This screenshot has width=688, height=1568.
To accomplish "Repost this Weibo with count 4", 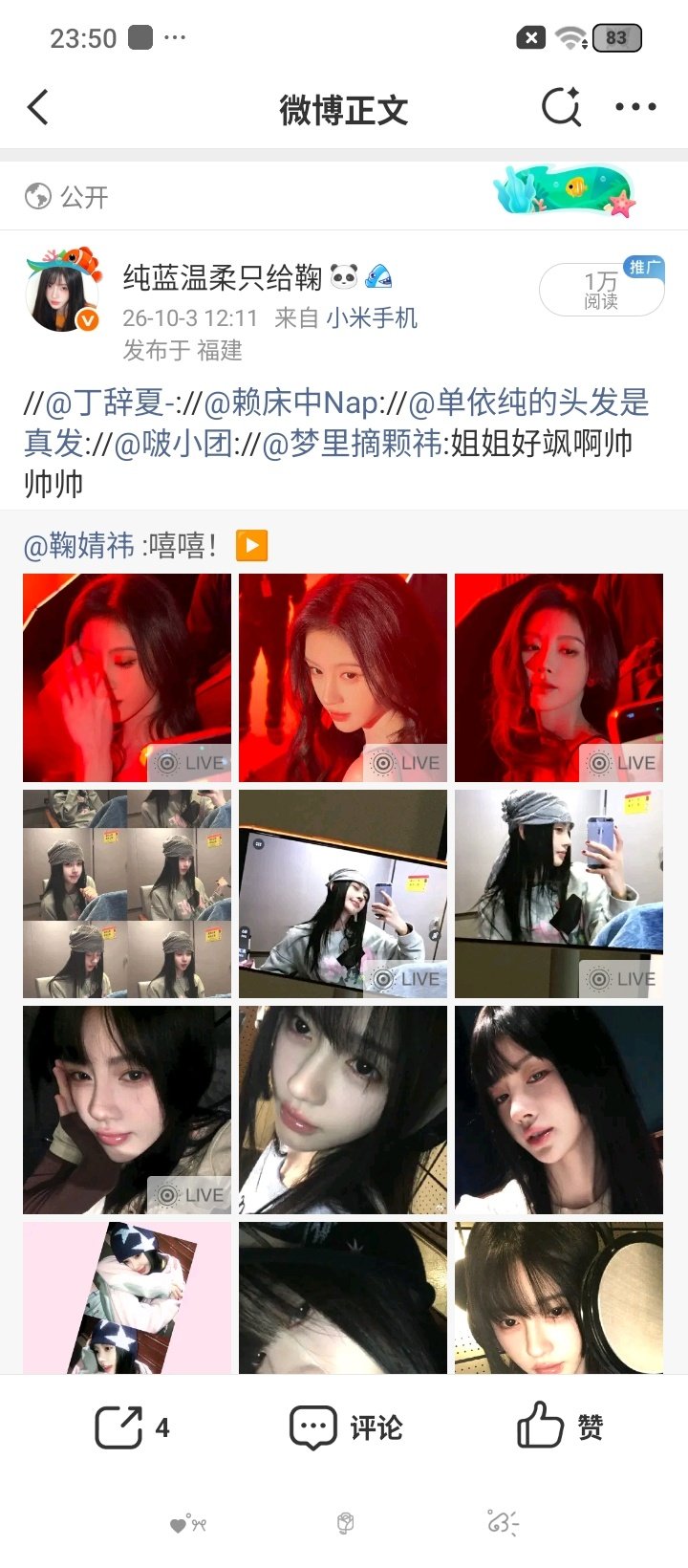I will pyautogui.click(x=132, y=1427).
